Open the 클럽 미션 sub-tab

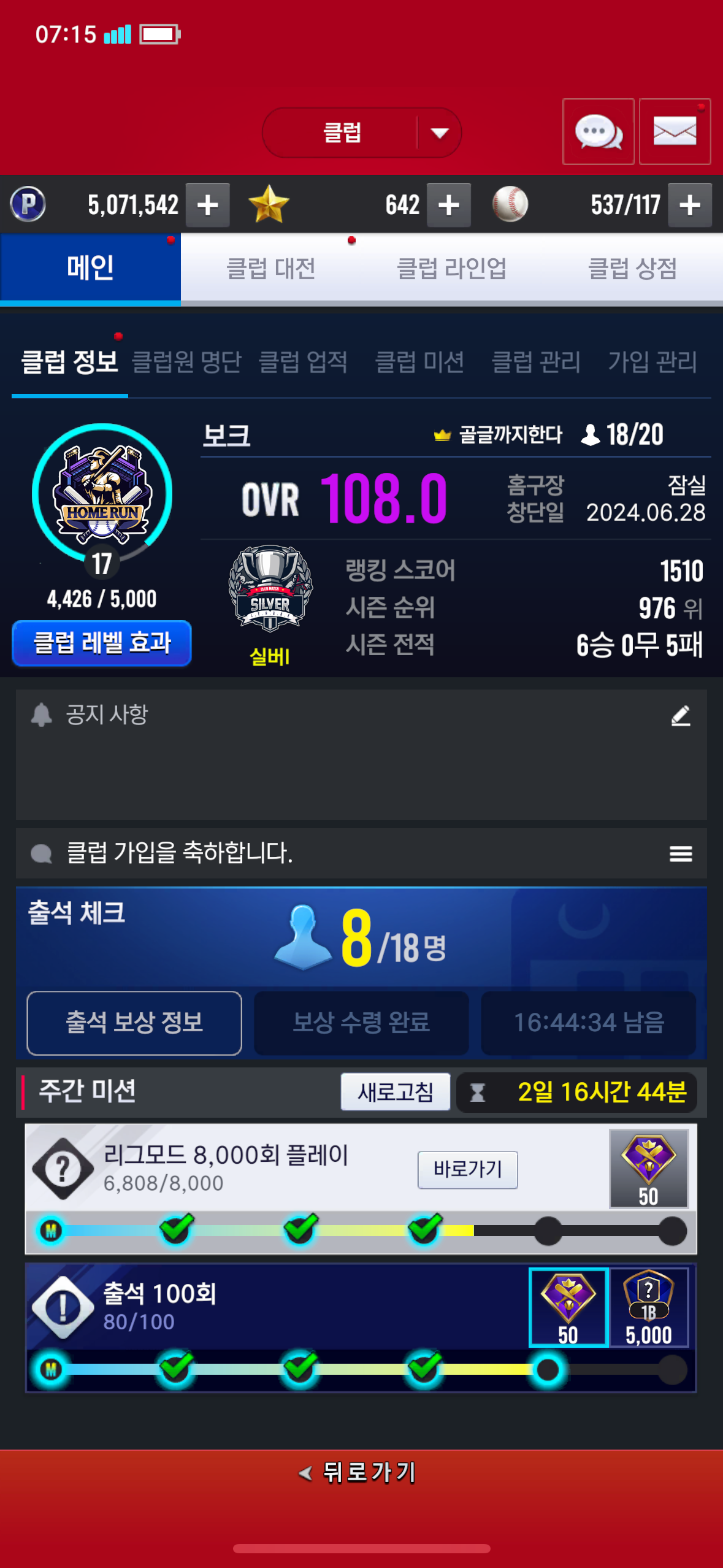pos(419,362)
